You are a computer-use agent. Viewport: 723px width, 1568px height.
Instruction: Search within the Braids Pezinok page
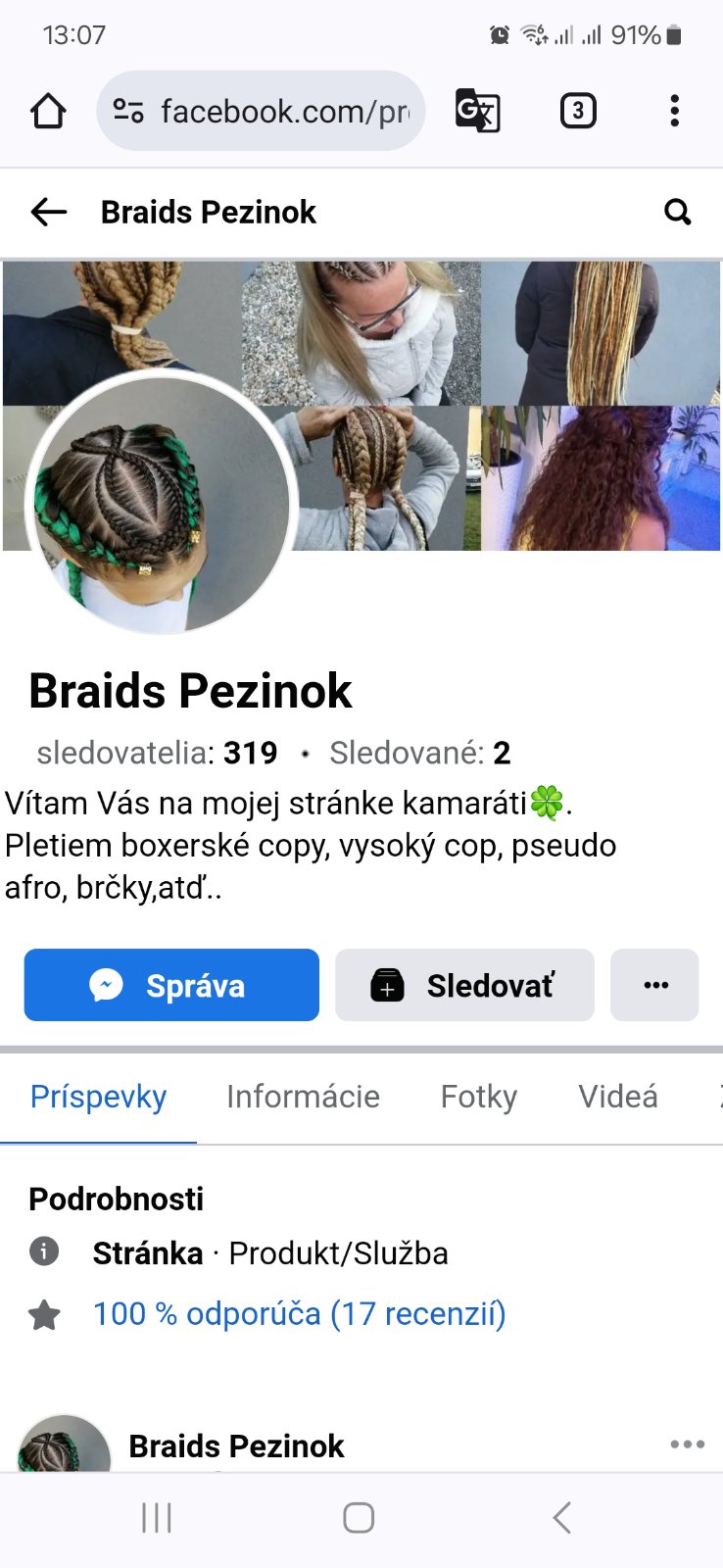point(677,212)
